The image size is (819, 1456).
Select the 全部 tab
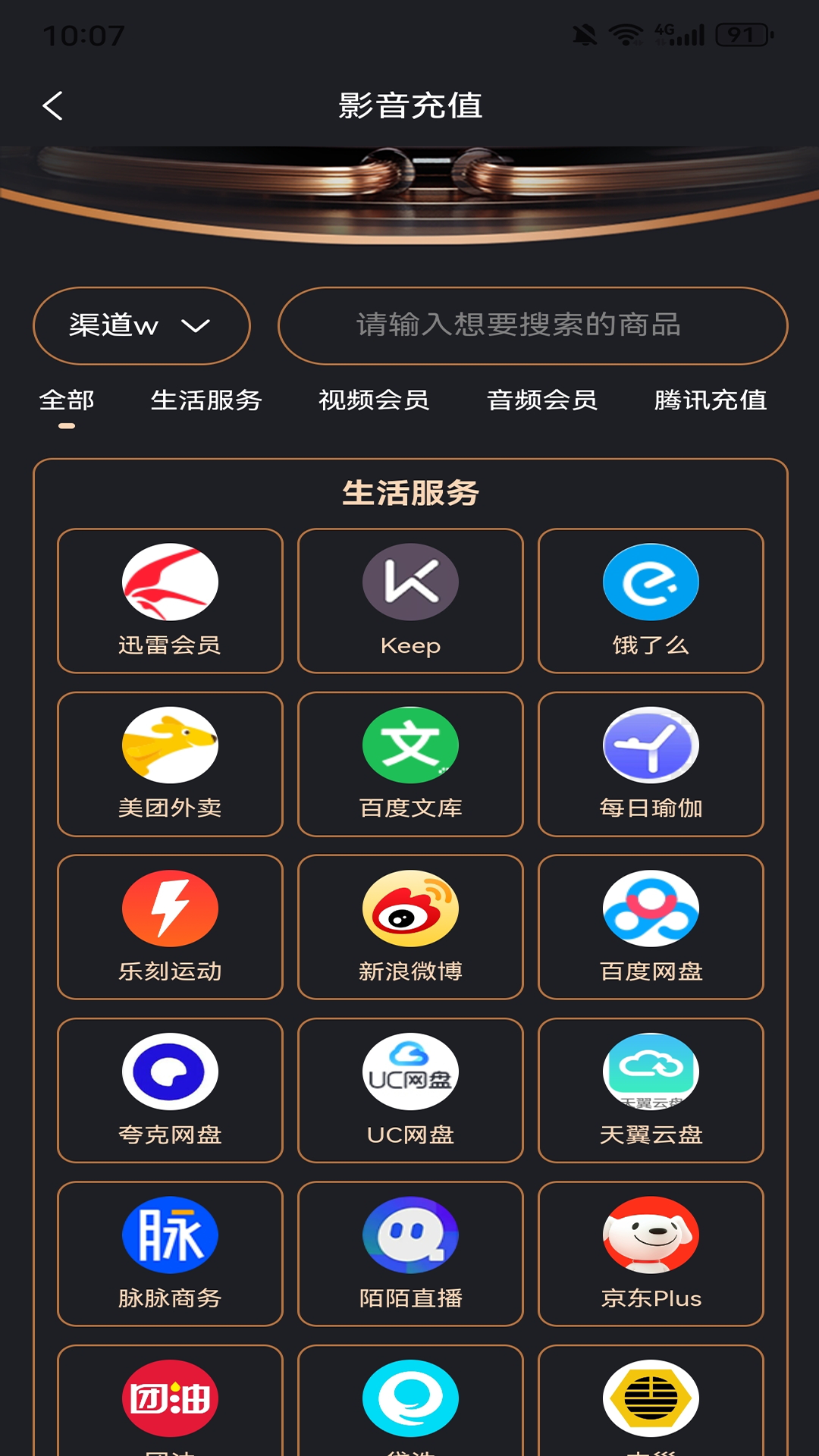tap(67, 400)
